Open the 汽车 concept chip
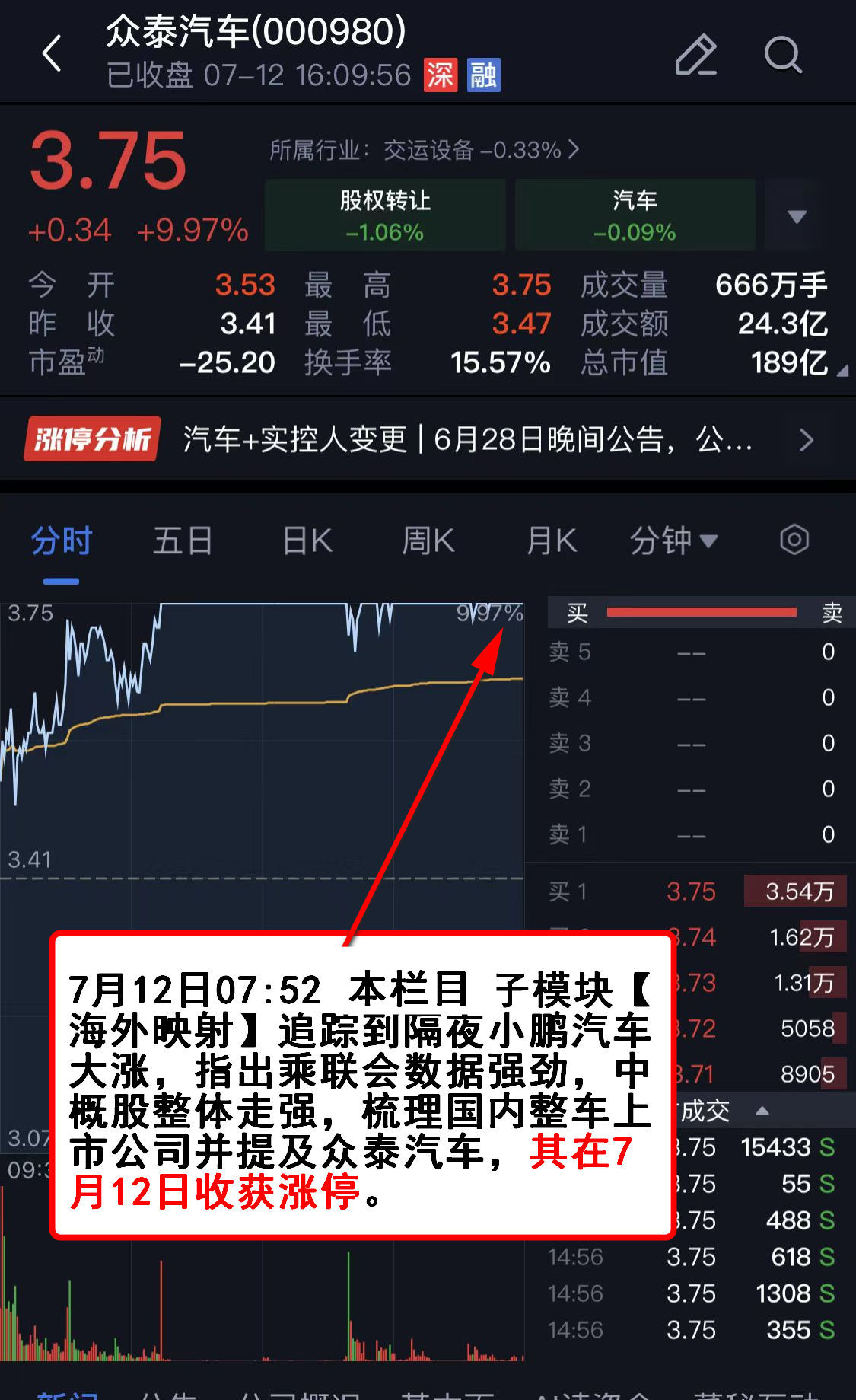The width and height of the screenshot is (856, 1400). click(x=635, y=215)
